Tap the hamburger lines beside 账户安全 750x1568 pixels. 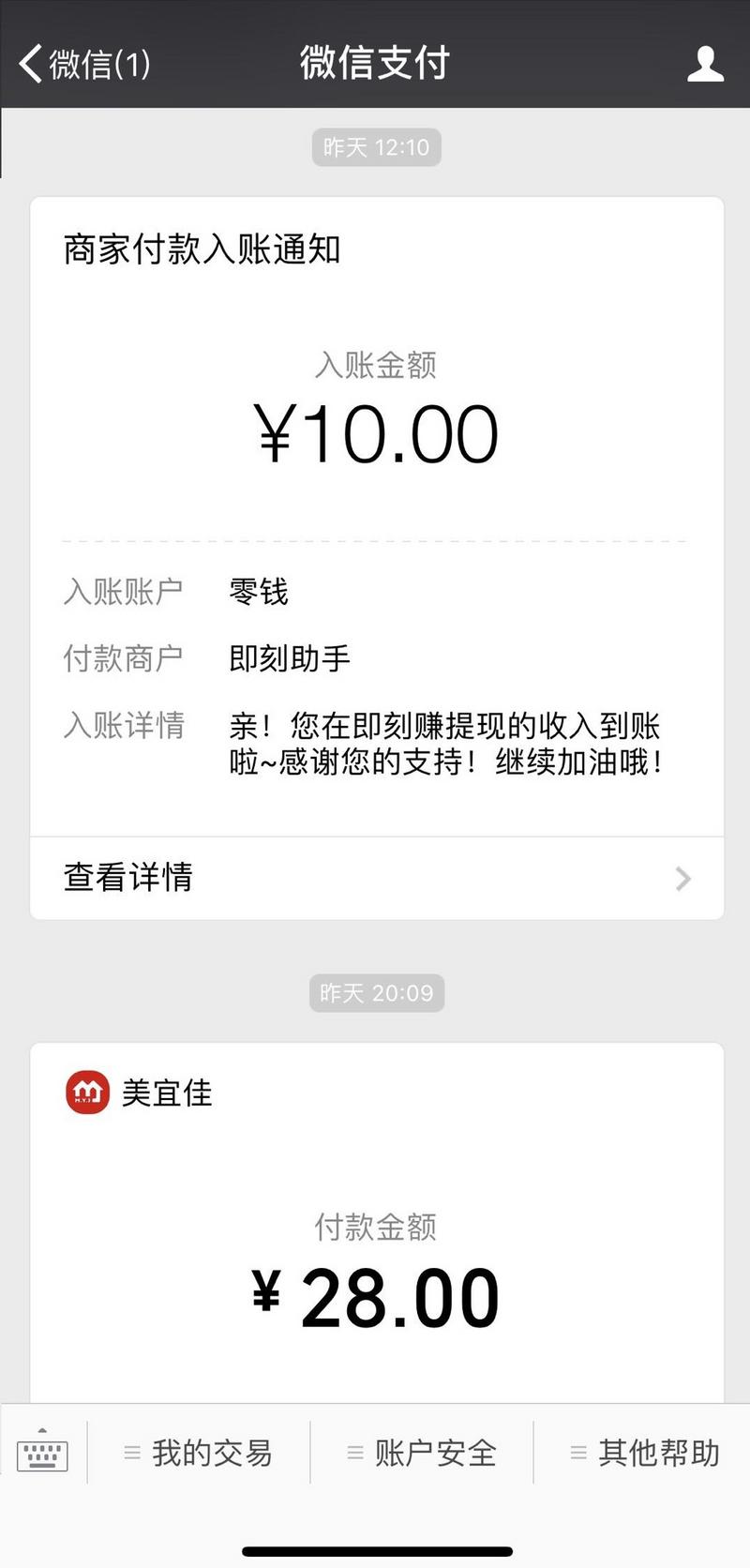[353, 1453]
